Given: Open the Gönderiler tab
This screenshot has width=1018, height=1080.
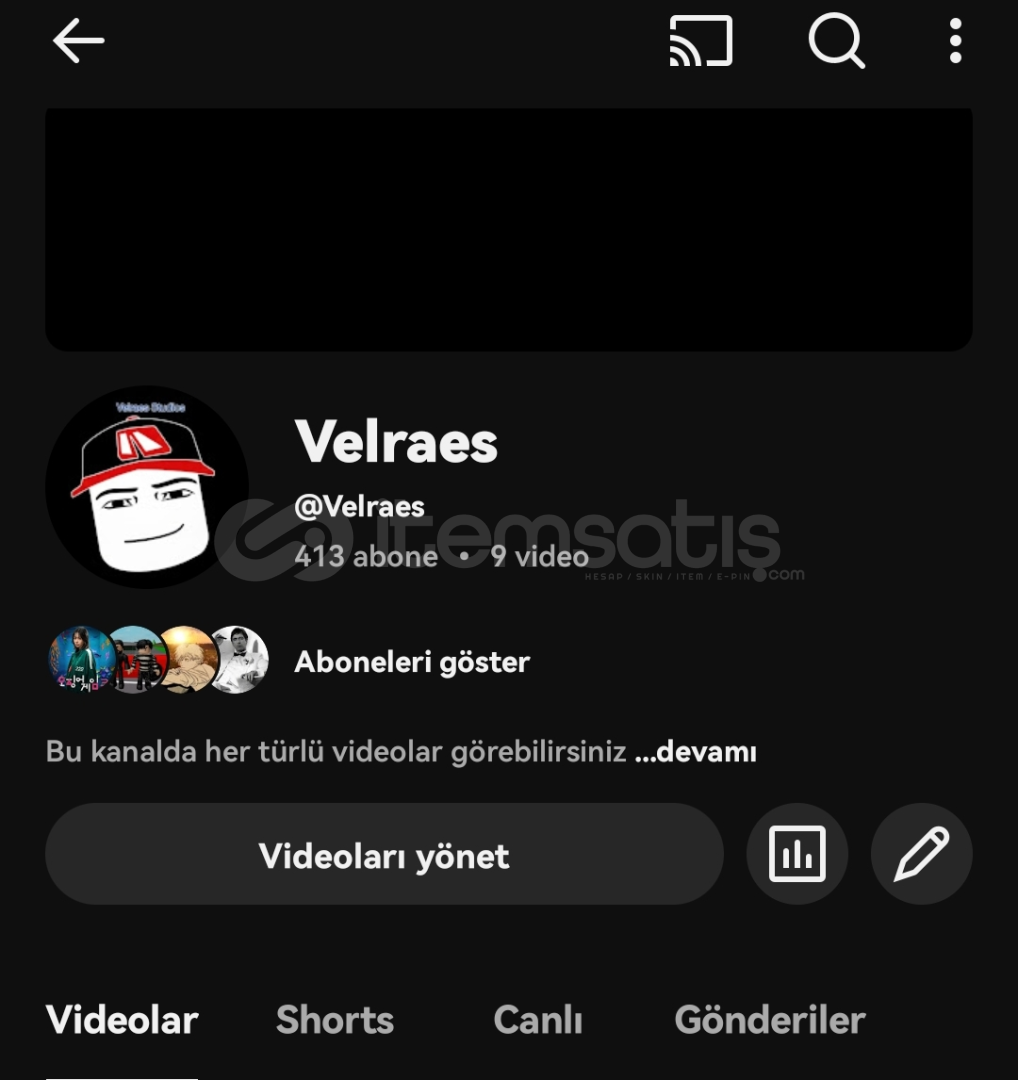Looking at the screenshot, I should pos(770,1020).
